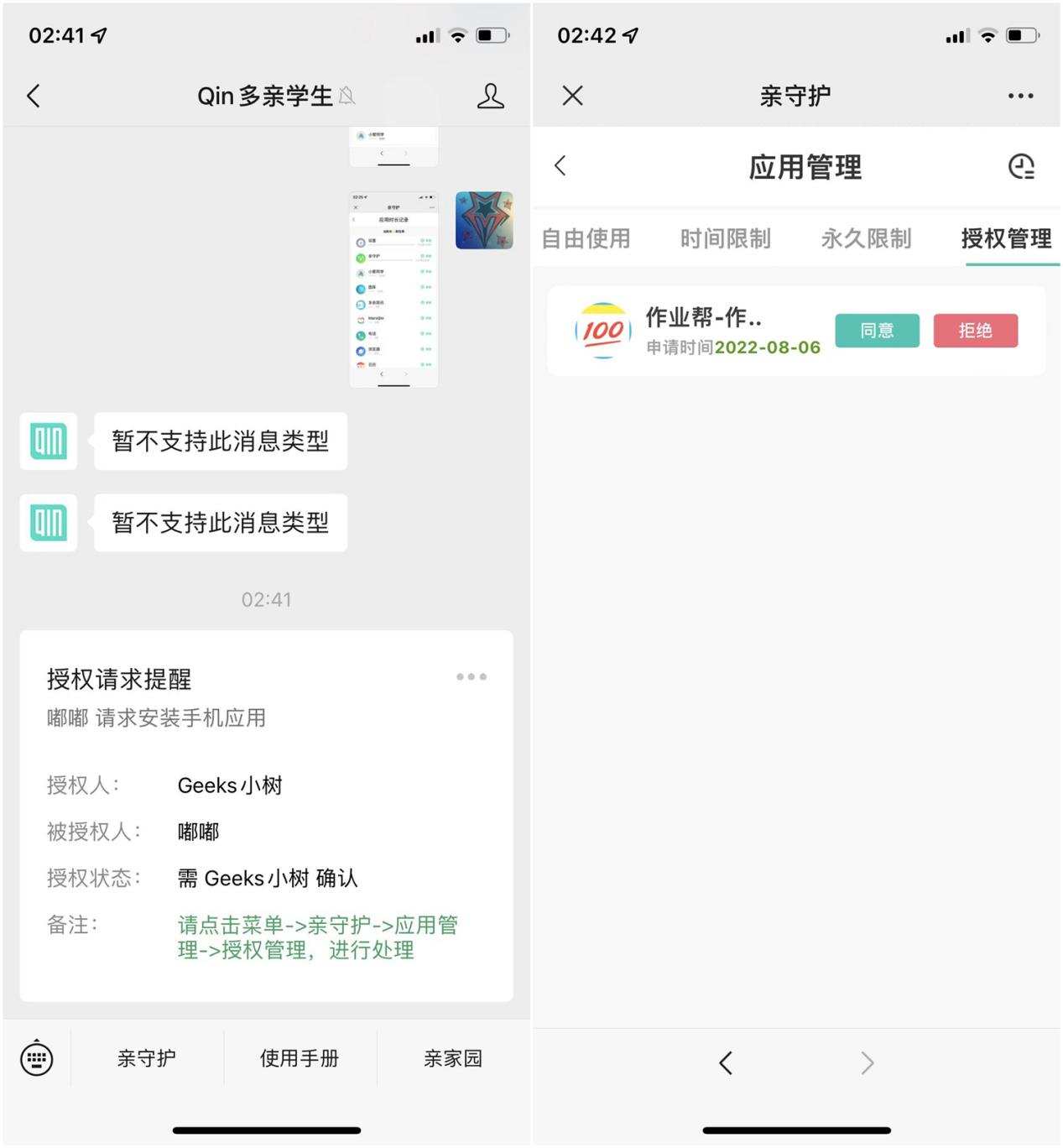Go back from 应用管理 page
Screen dimensions: 1063x1148
[560, 166]
